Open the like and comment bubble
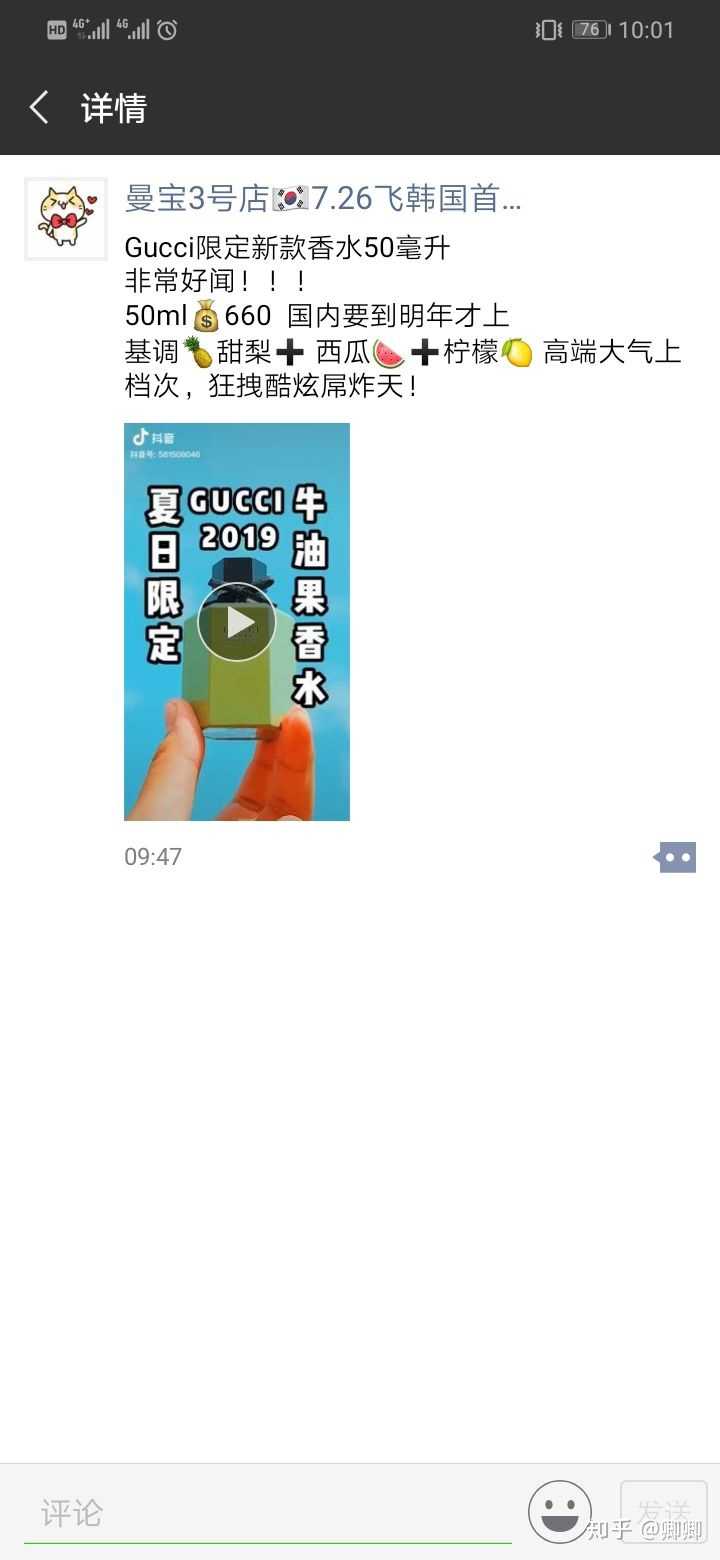 coord(675,857)
